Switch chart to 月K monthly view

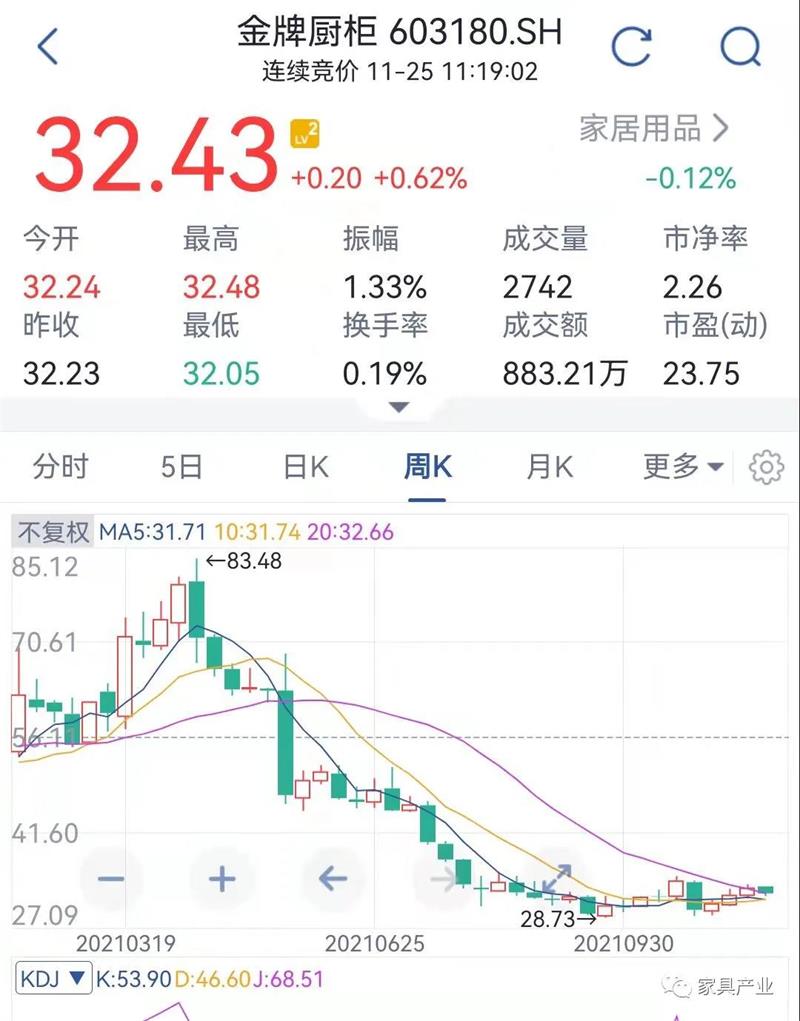546,466
